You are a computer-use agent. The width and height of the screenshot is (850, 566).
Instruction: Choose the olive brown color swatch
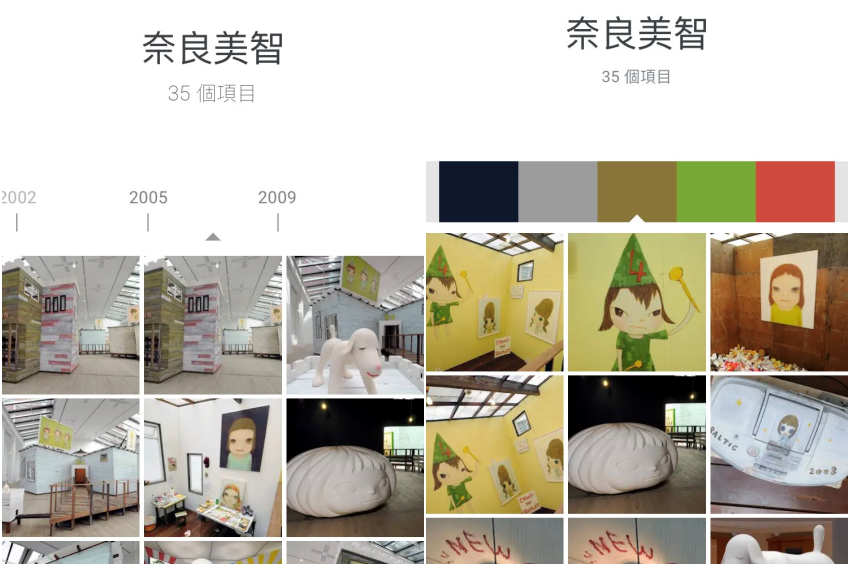click(x=636, y=191)
